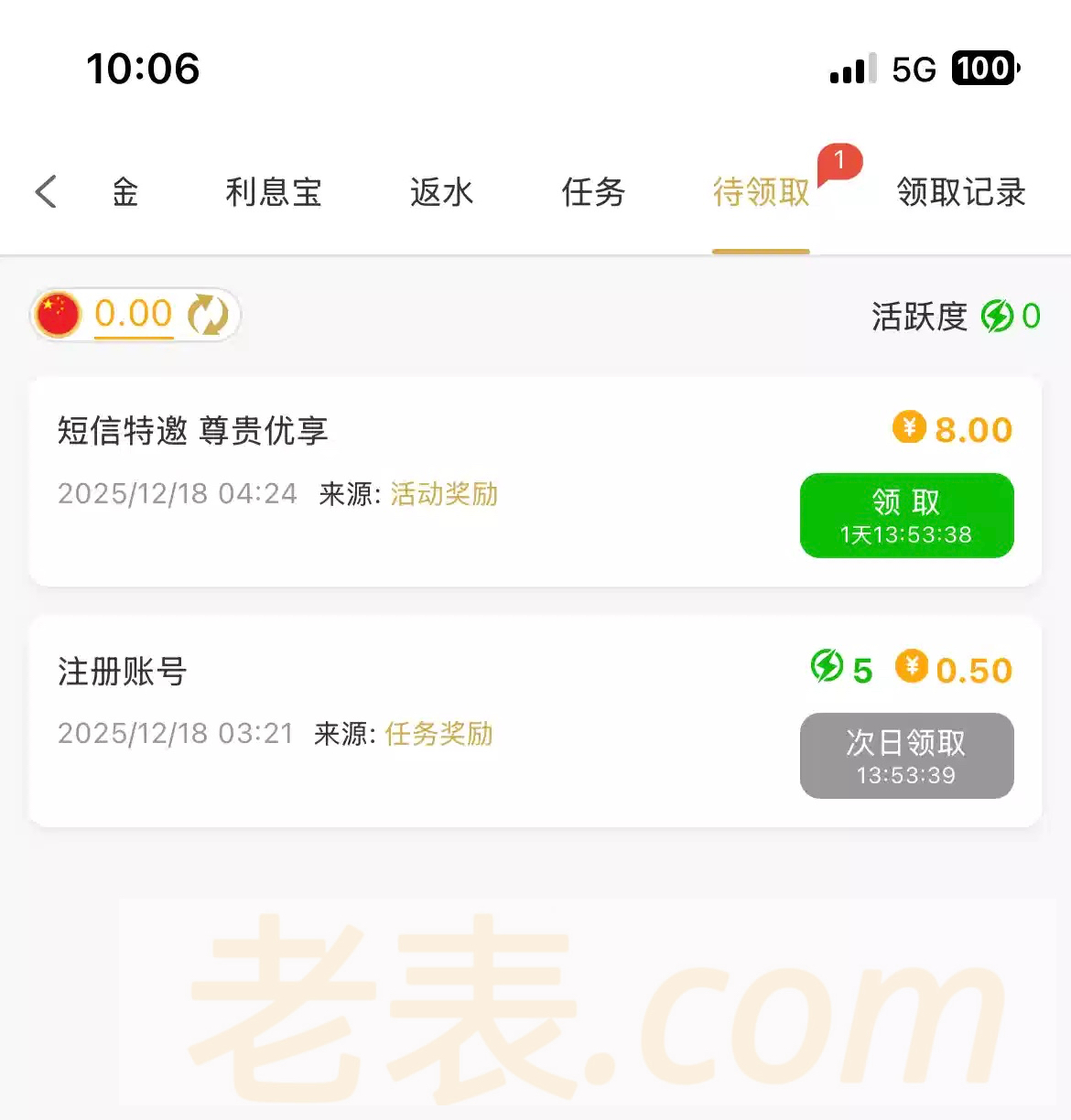
Task: Refresh the 0.00 balance
Action: [208, 315]
